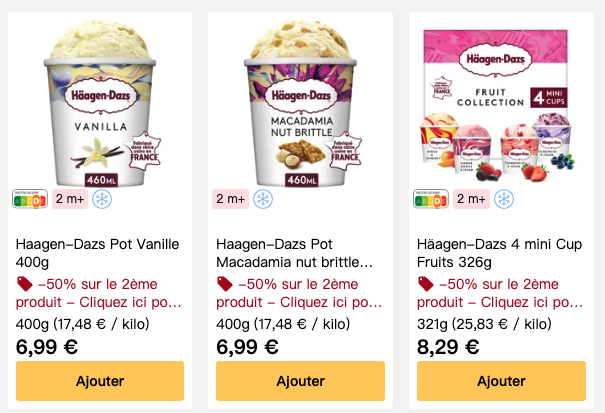
Task: View -50% promo offer on Macadamia nut brittle
Action: (300, 293)
